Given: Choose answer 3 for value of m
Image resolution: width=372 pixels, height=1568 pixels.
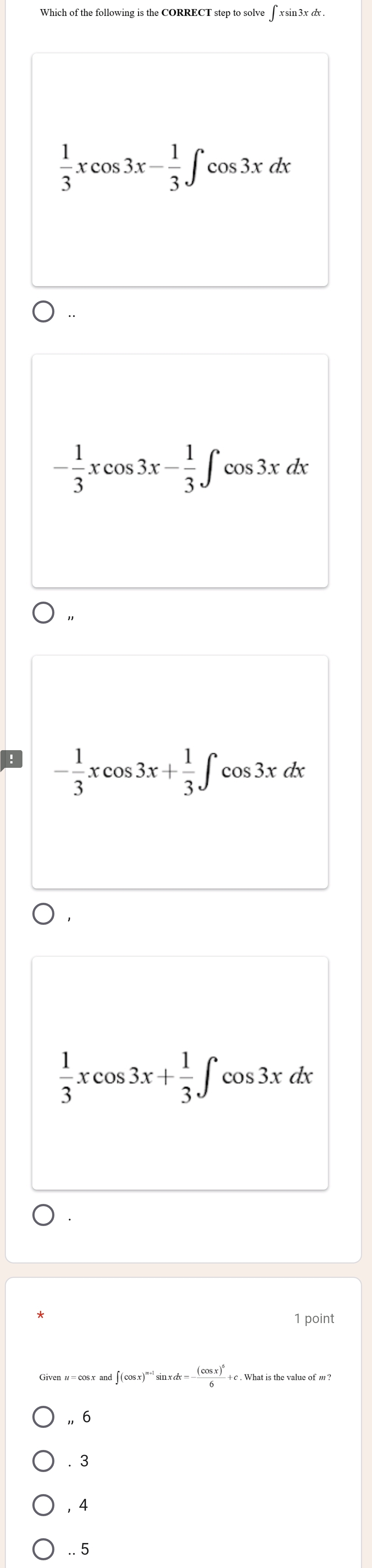Looking at the screenshot, I should (x=43, y=1460).
